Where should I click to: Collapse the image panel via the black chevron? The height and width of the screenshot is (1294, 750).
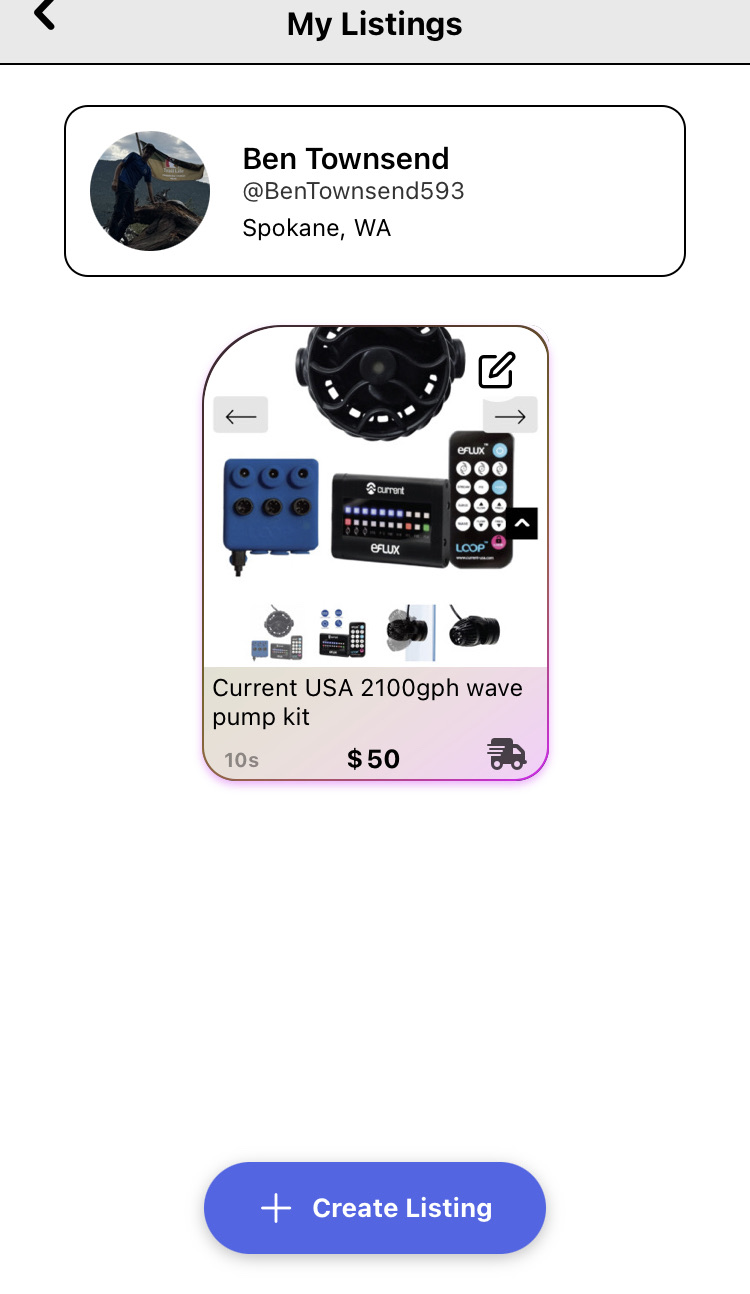tap(520, 522)
